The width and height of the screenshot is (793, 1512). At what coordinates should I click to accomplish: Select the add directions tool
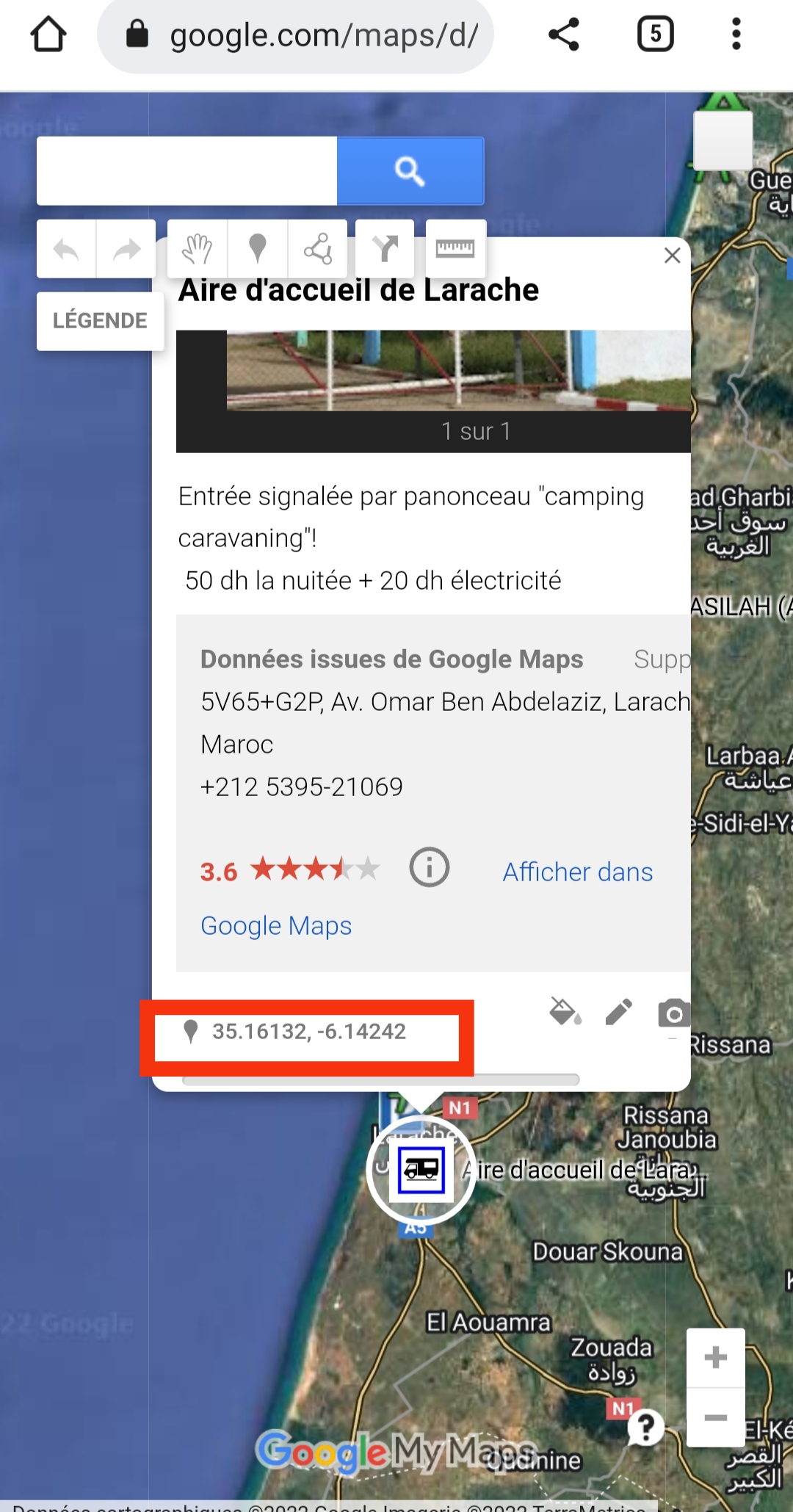point(385,250)
